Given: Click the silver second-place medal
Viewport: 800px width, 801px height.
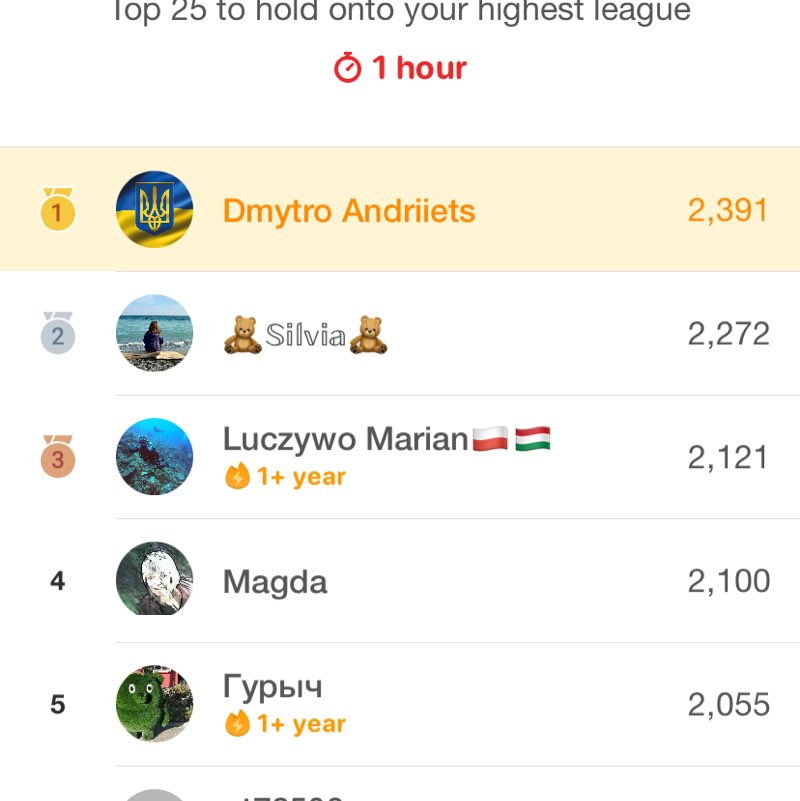Looking at the screenshot, I should [x=57, y=334].
